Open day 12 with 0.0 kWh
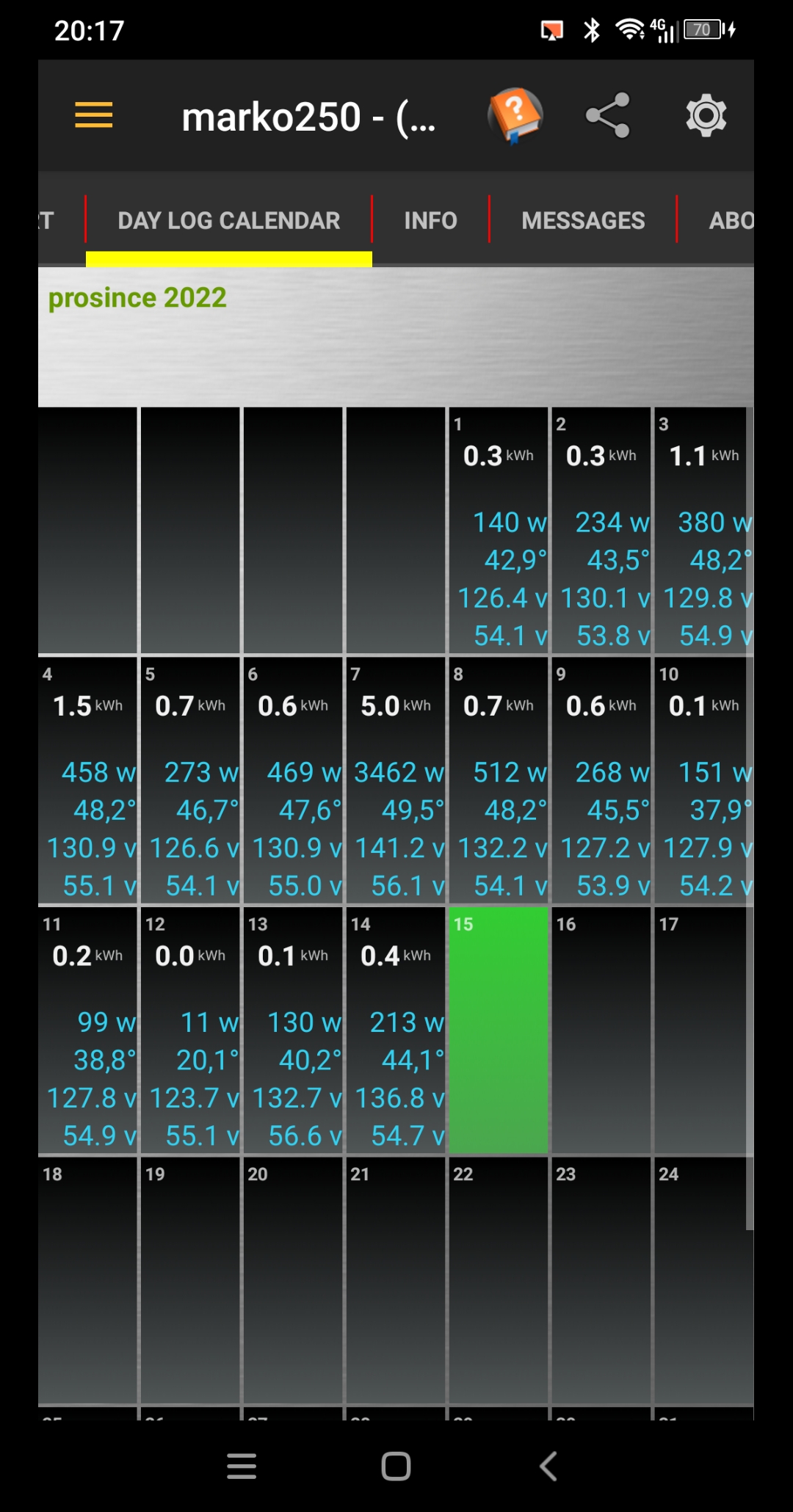The height and width of the screenshot is (1512, 793). [190, 1030]
